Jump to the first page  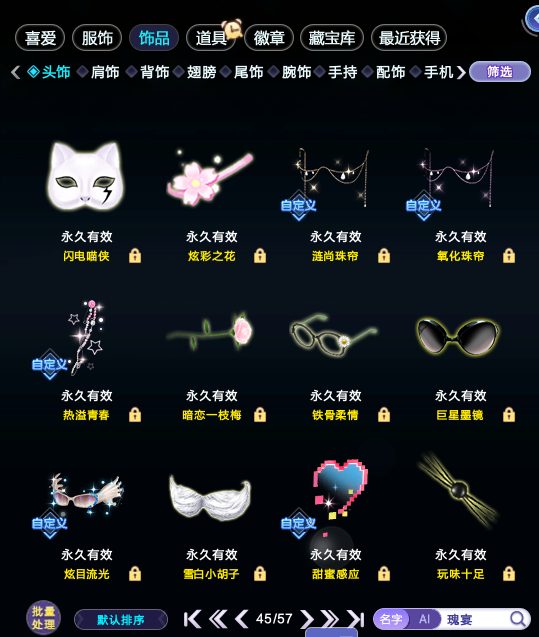(x=193, y=619)
